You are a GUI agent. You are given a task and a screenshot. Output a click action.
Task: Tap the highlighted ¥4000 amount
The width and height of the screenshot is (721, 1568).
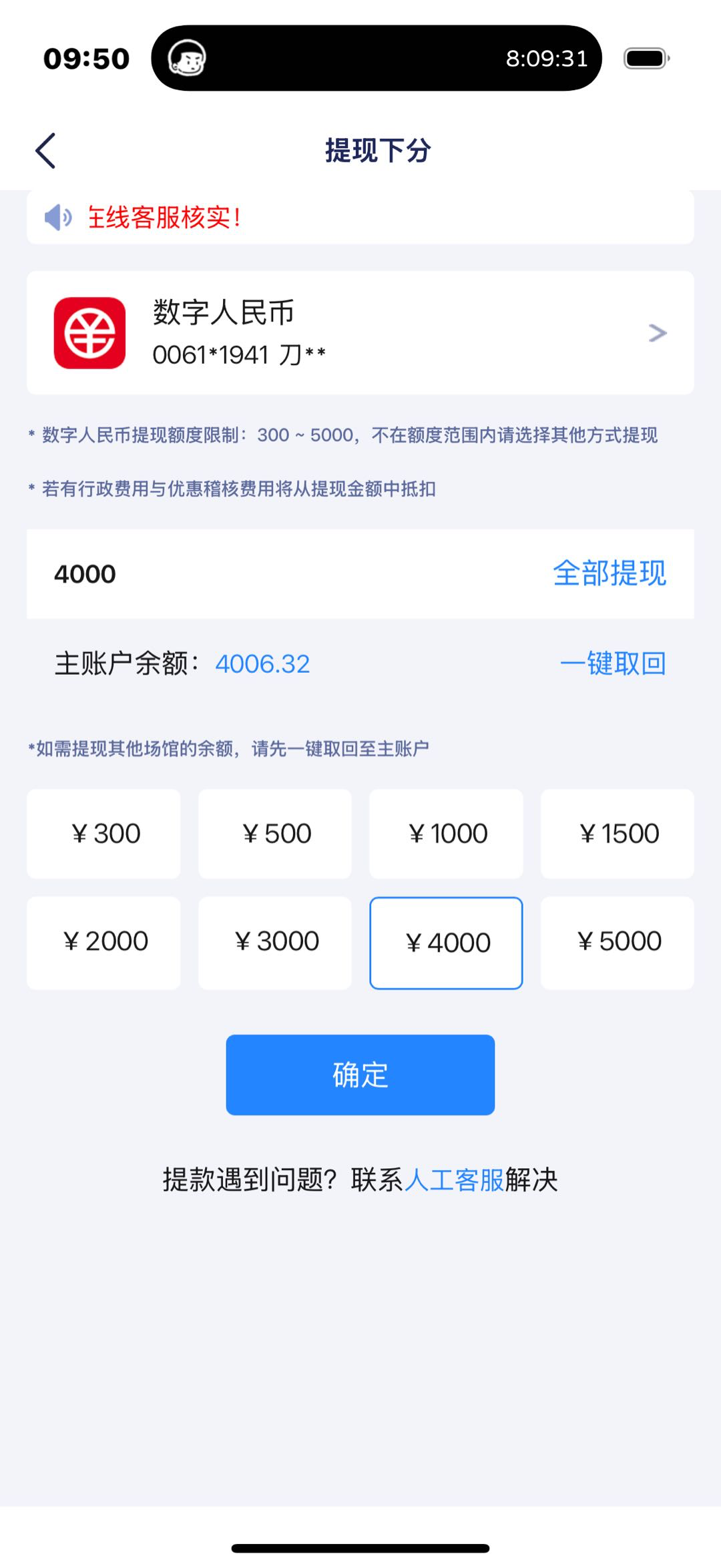pos(446,943)
